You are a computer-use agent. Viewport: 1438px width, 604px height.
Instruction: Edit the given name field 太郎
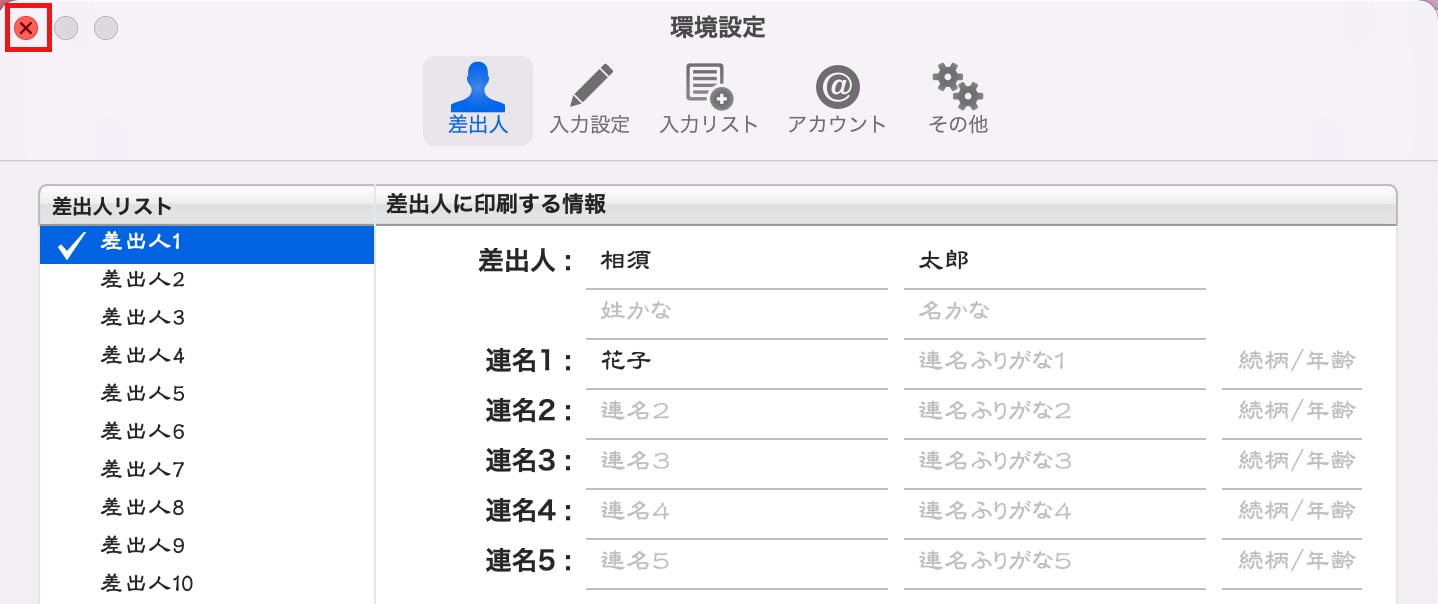(x=1054, y=262)
